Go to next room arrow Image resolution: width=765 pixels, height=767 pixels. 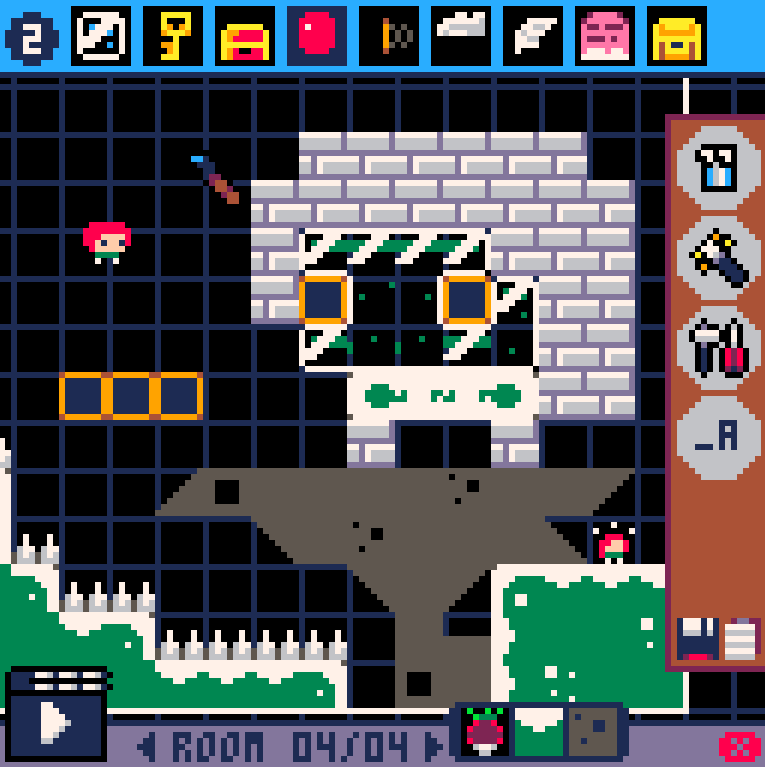(433, 746)
